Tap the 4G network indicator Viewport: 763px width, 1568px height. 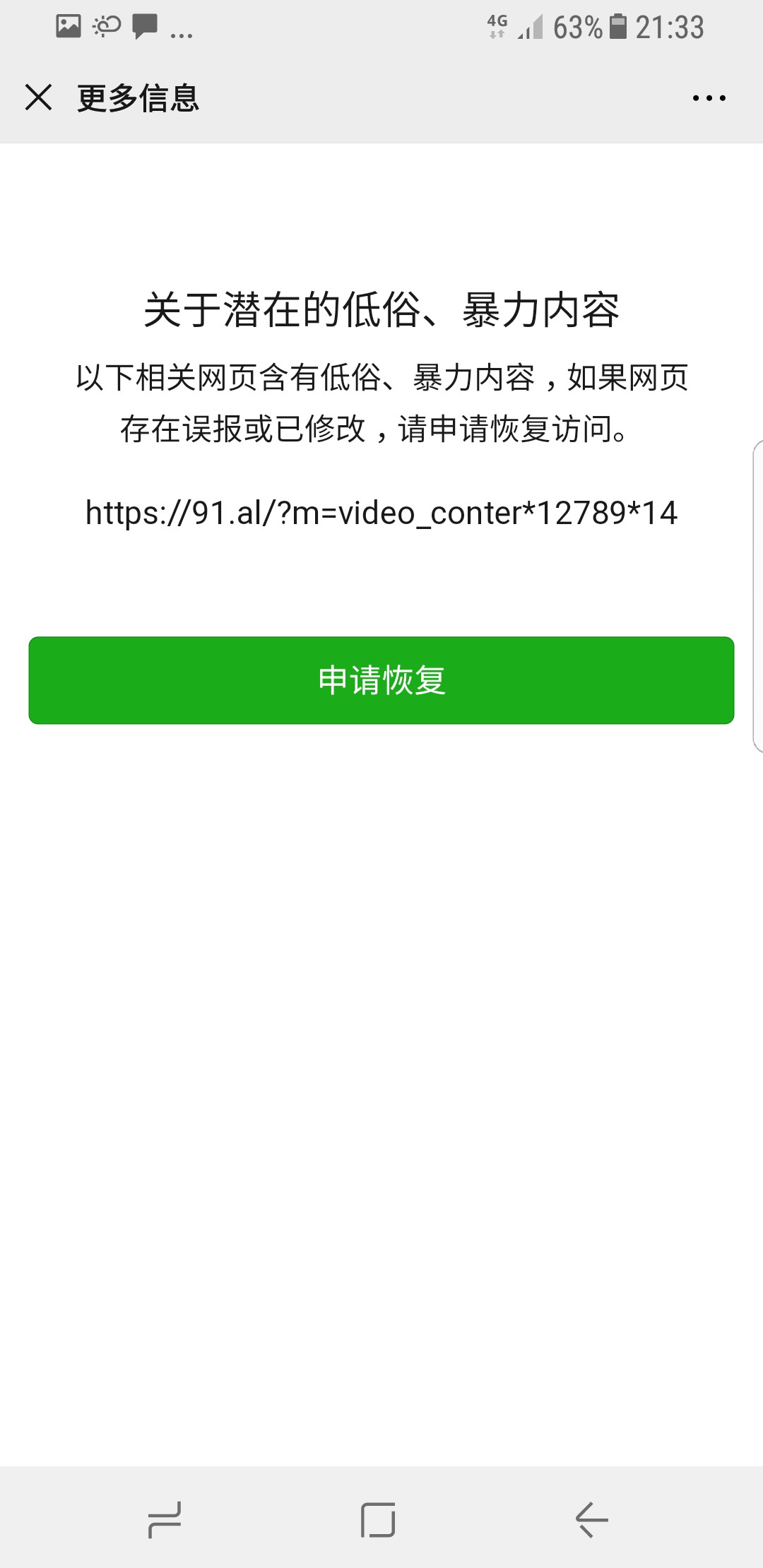pyautogui.click(x=495, y=25)
